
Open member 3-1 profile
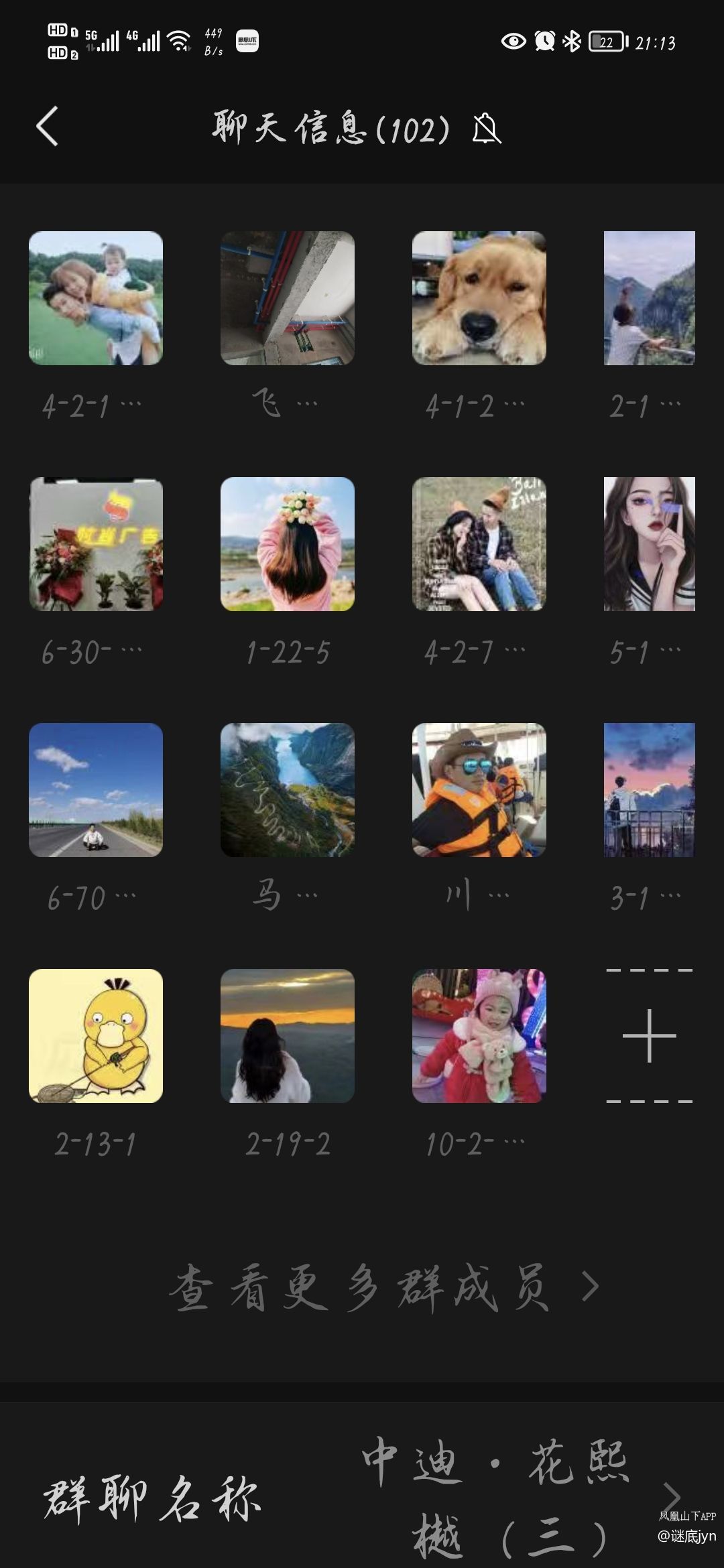click(x=649, y=790)
